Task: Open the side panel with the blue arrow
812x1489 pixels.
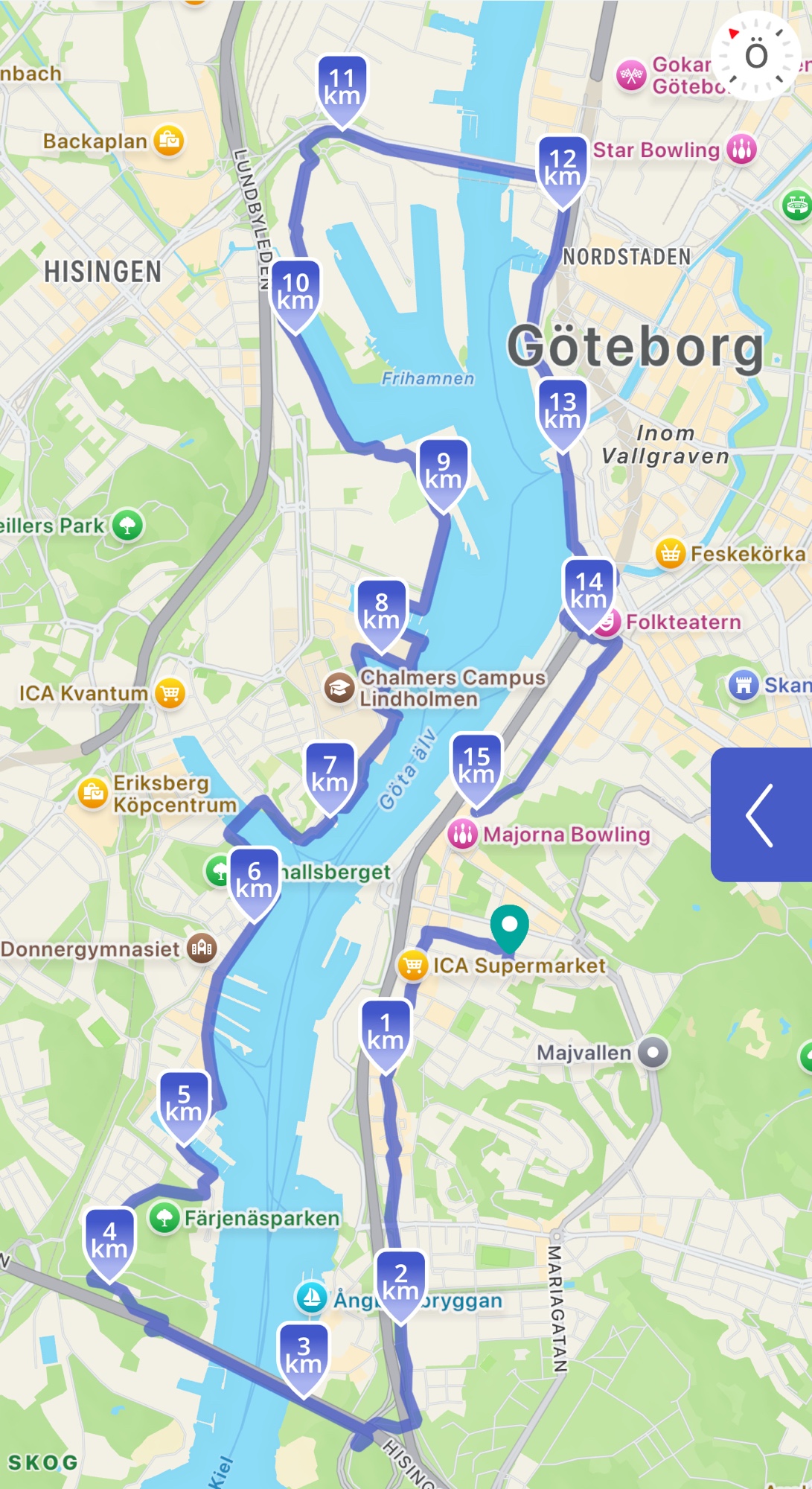Action: 761,814
